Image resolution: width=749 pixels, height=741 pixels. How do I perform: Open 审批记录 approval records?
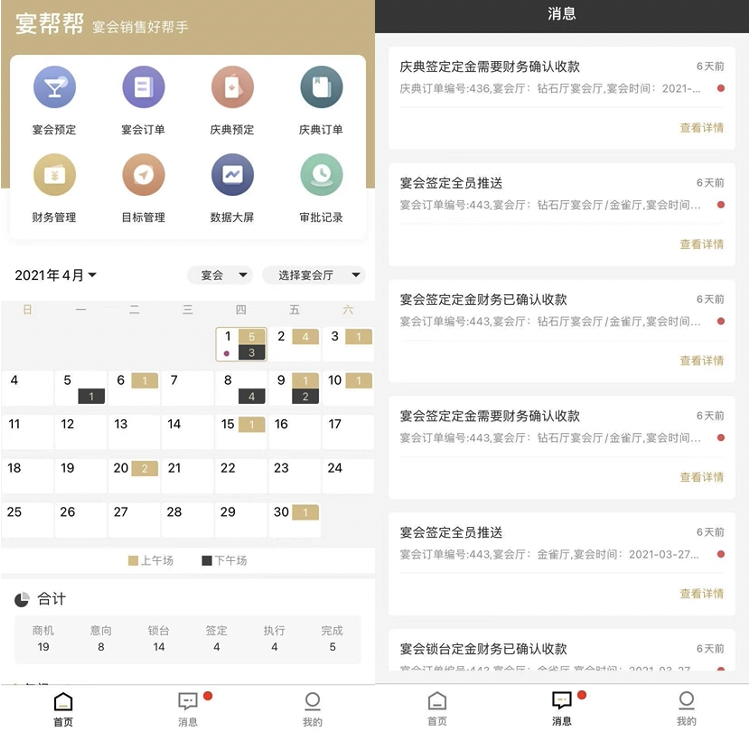point(321,176)
